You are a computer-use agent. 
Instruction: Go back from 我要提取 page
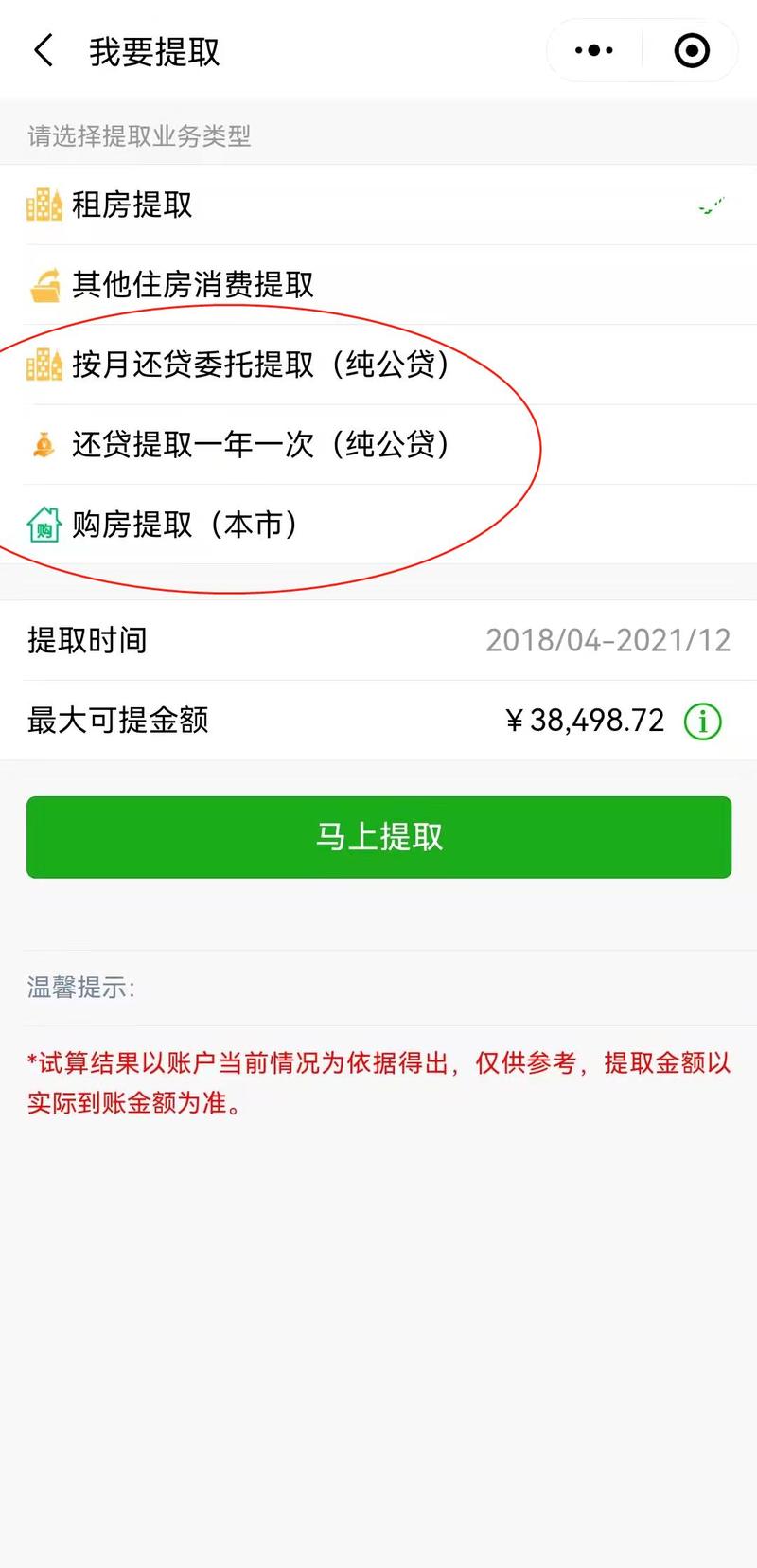click(x=44, y=51)
